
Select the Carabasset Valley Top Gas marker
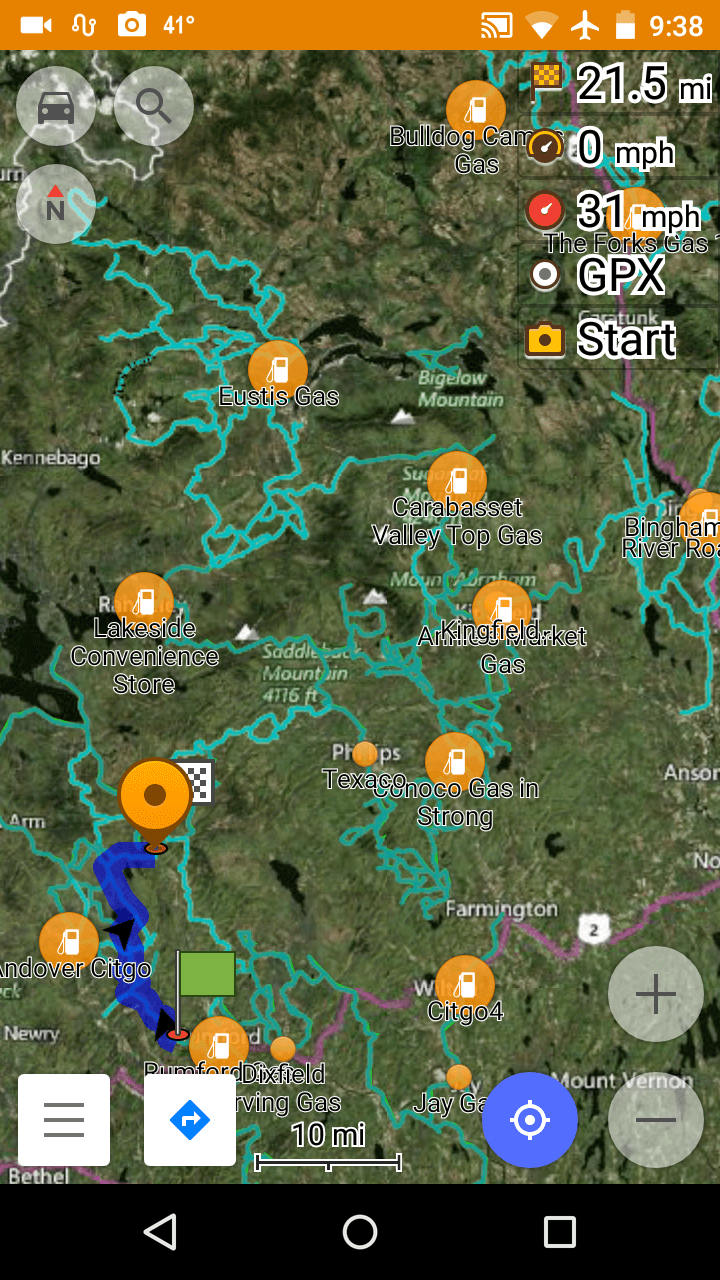point(457,481)
